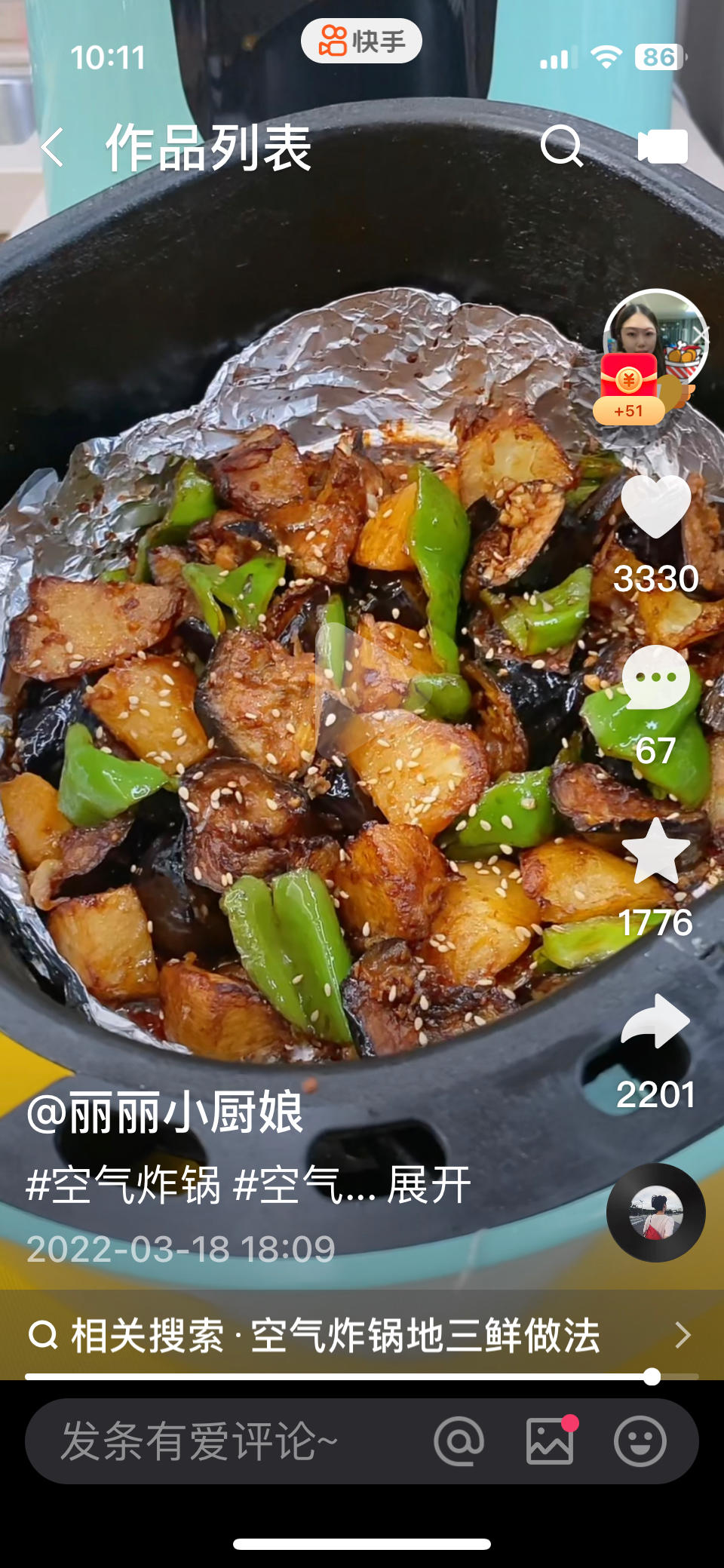Open the comments on this video
724x1568 pixels.
[655, 679]
